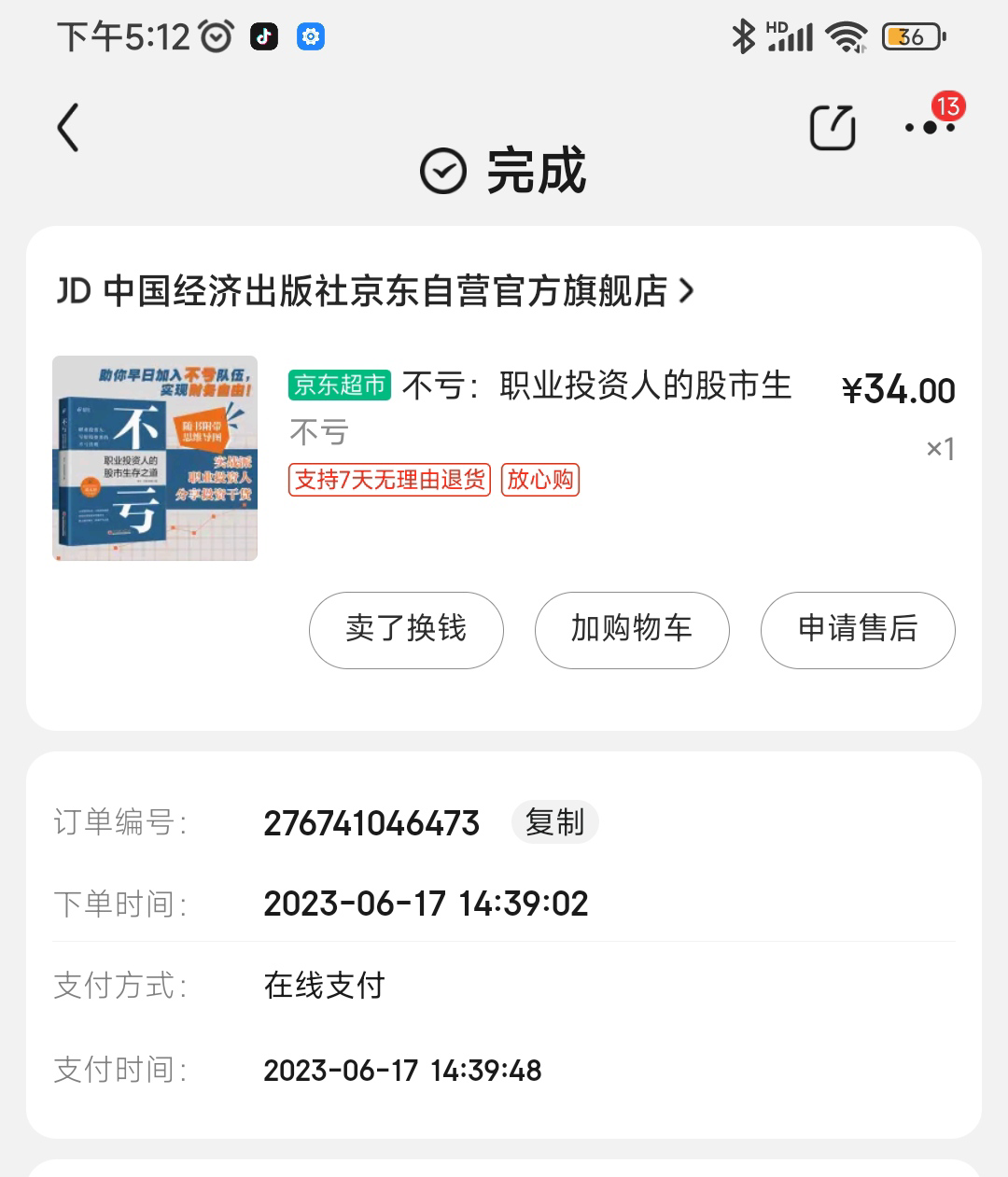Go back using the top-left arrow

click(67, 128)
